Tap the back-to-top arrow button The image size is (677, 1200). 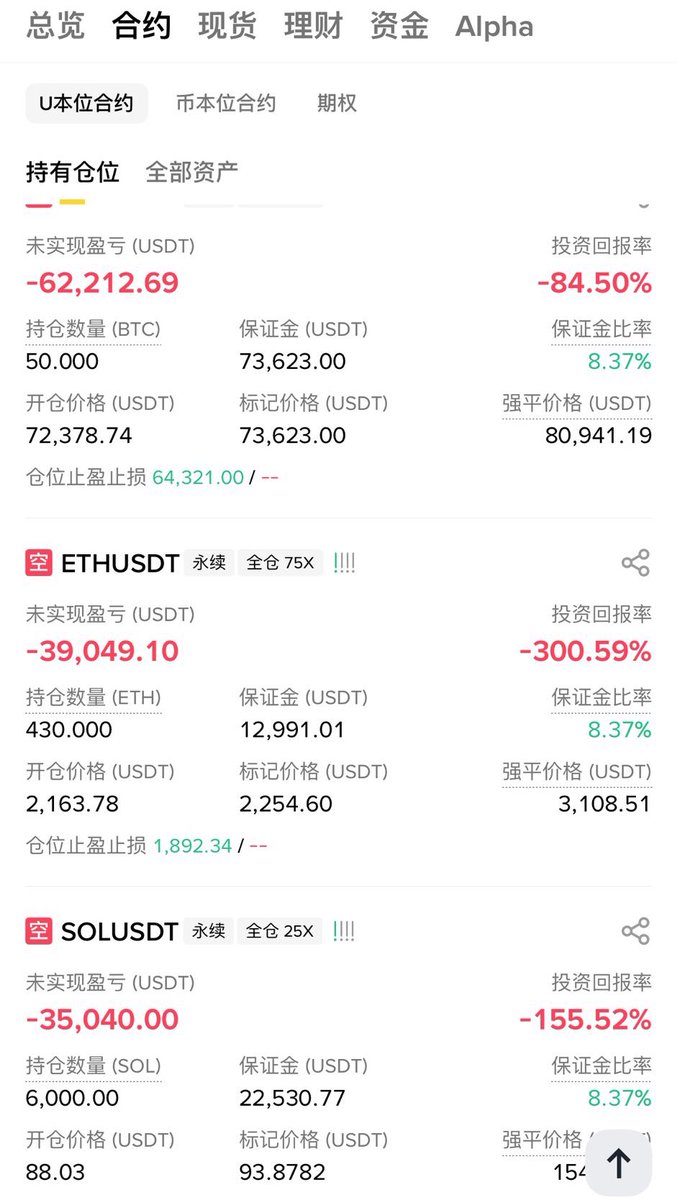[619, 1163]
